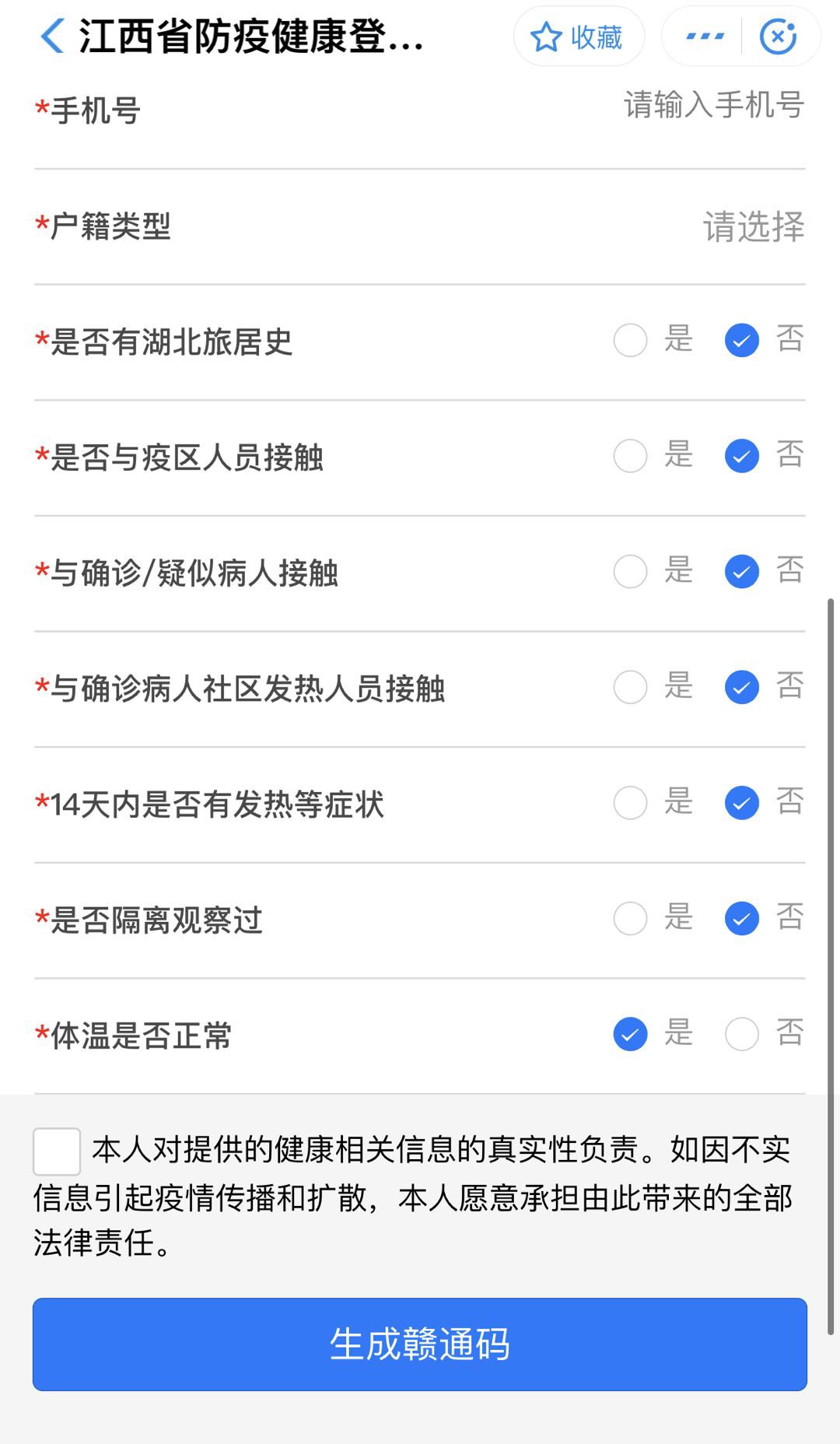840x1444 pixels.
Task: Select 是 for 是否隔离观察过
Action: click(x=631, y=919)
